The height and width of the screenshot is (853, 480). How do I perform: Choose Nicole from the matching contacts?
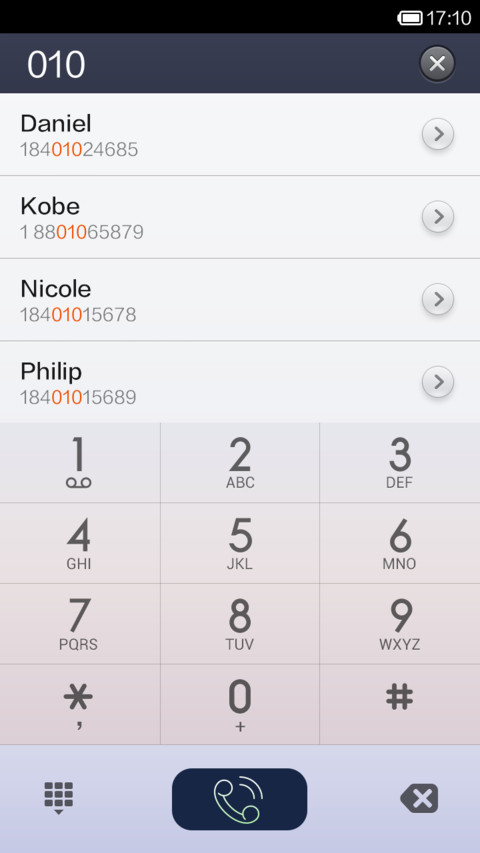[240, 300]
